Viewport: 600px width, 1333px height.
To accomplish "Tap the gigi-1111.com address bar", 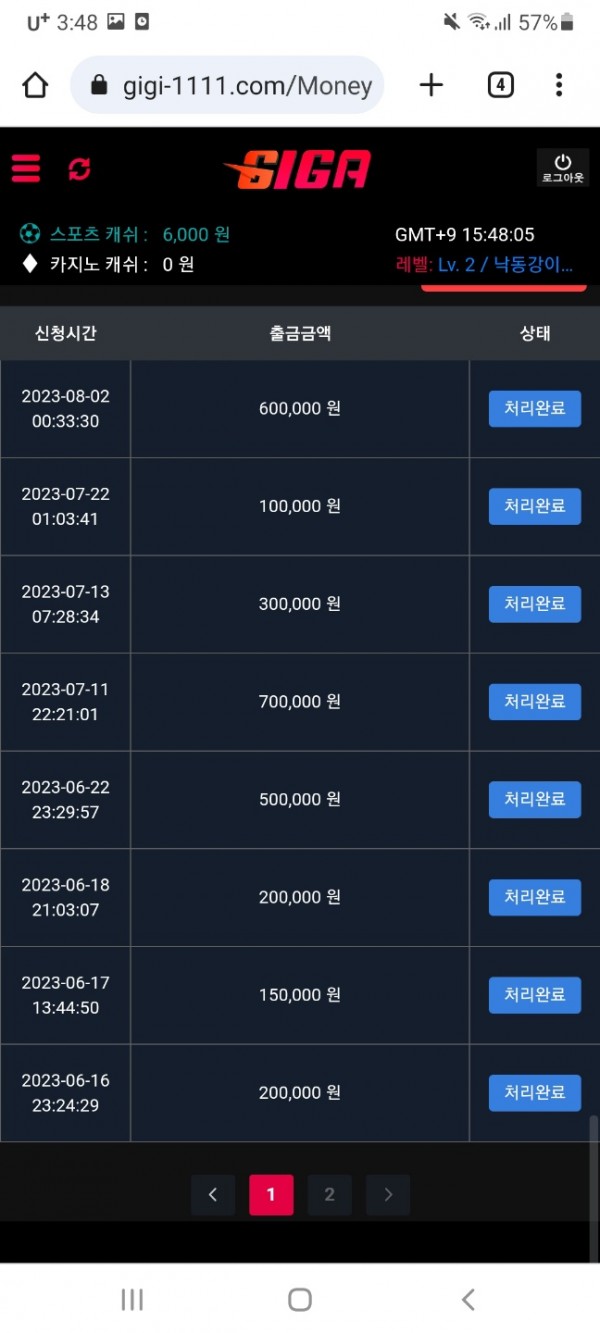I will (228, 86).
